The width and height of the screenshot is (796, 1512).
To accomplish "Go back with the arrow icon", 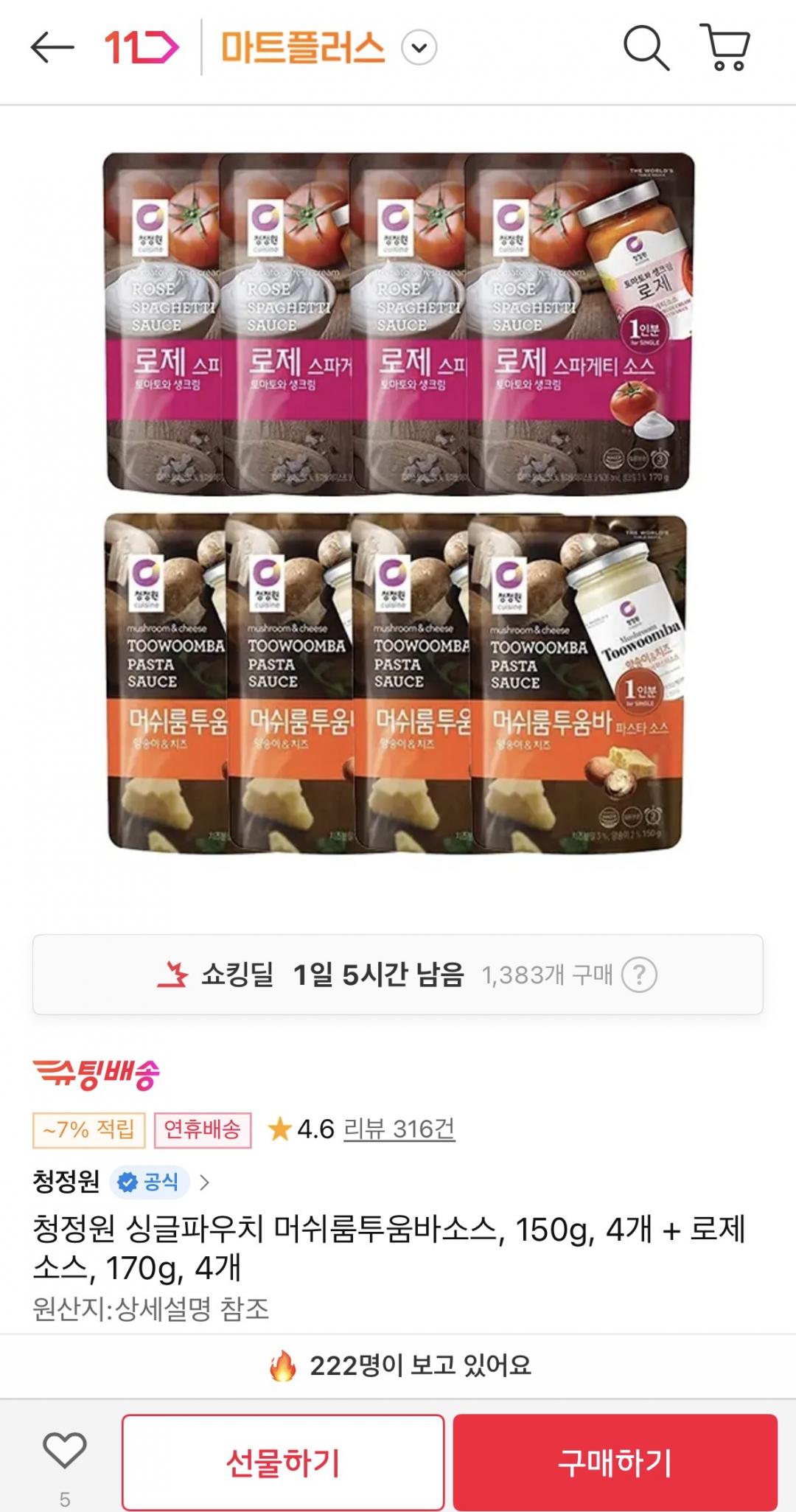I will tap(52, 49).
